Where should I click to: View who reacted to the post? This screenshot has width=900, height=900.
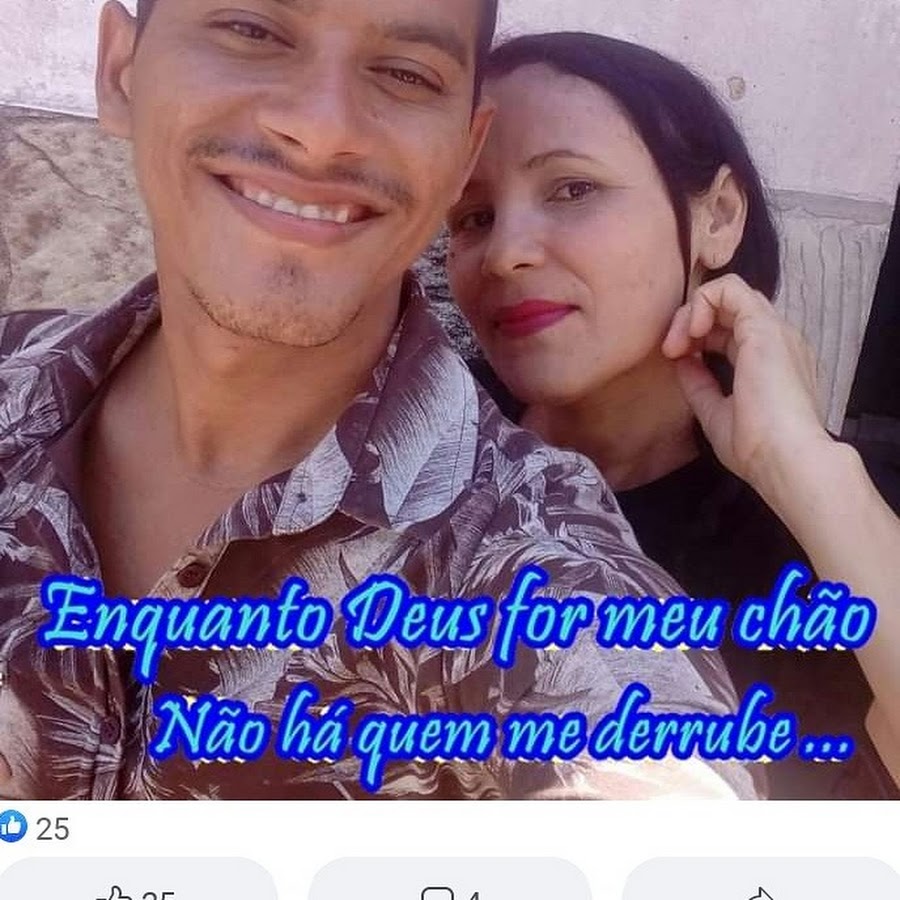coord(35,828)
